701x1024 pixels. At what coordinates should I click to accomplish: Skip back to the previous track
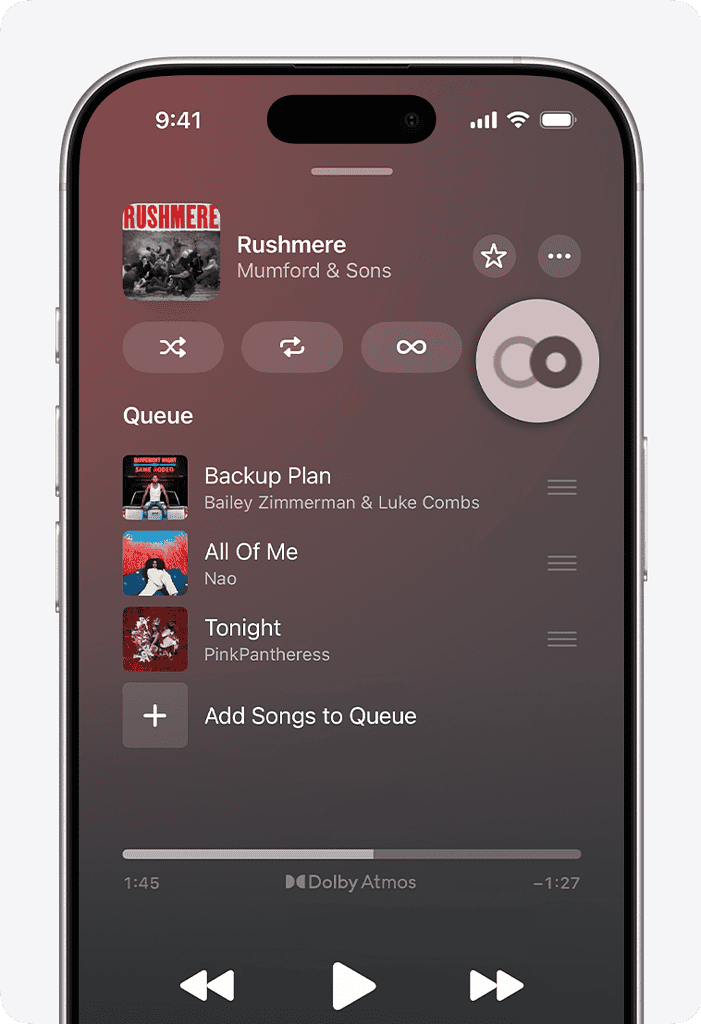coord(206,985)
